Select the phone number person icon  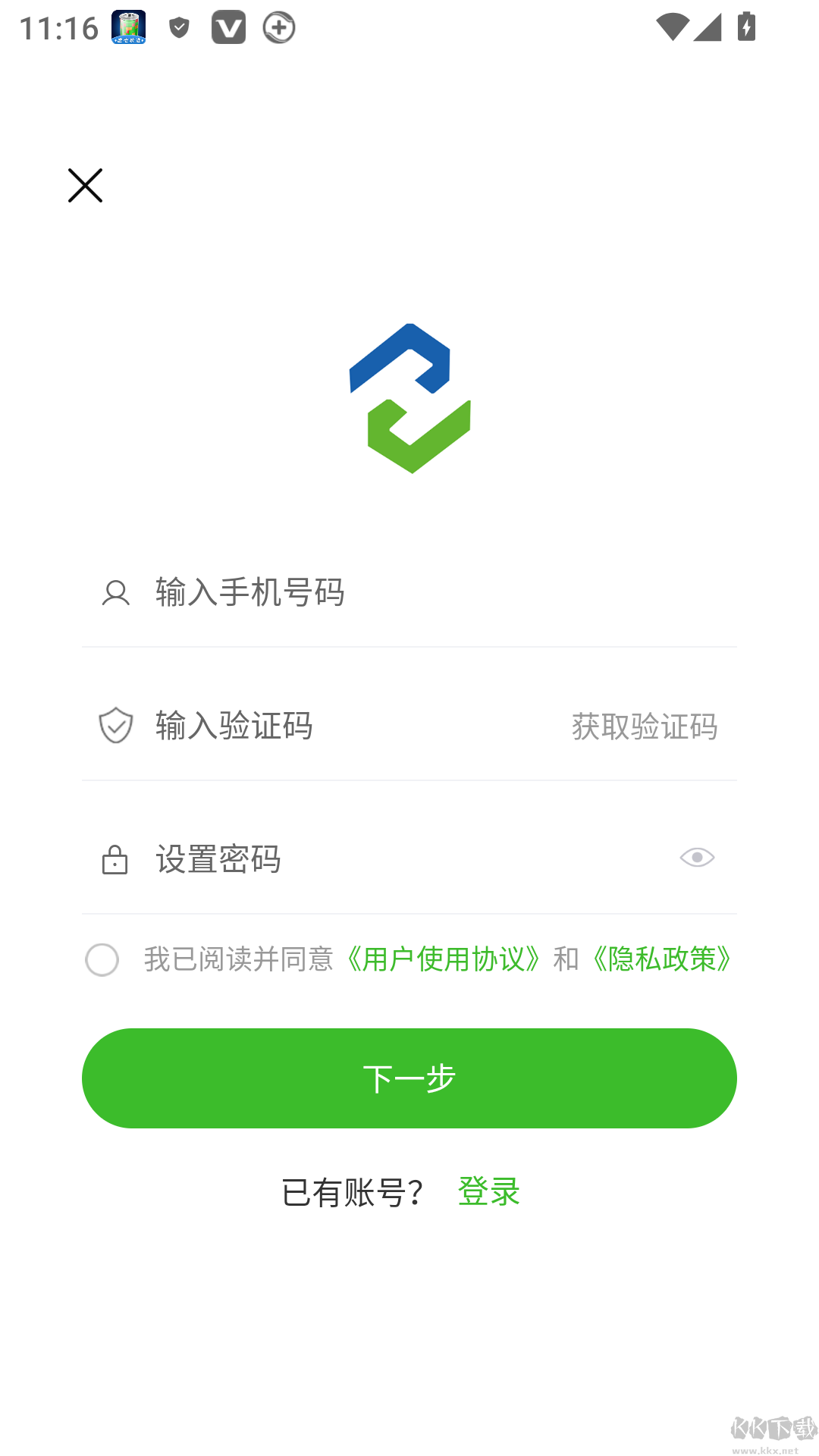pos(115,594)
